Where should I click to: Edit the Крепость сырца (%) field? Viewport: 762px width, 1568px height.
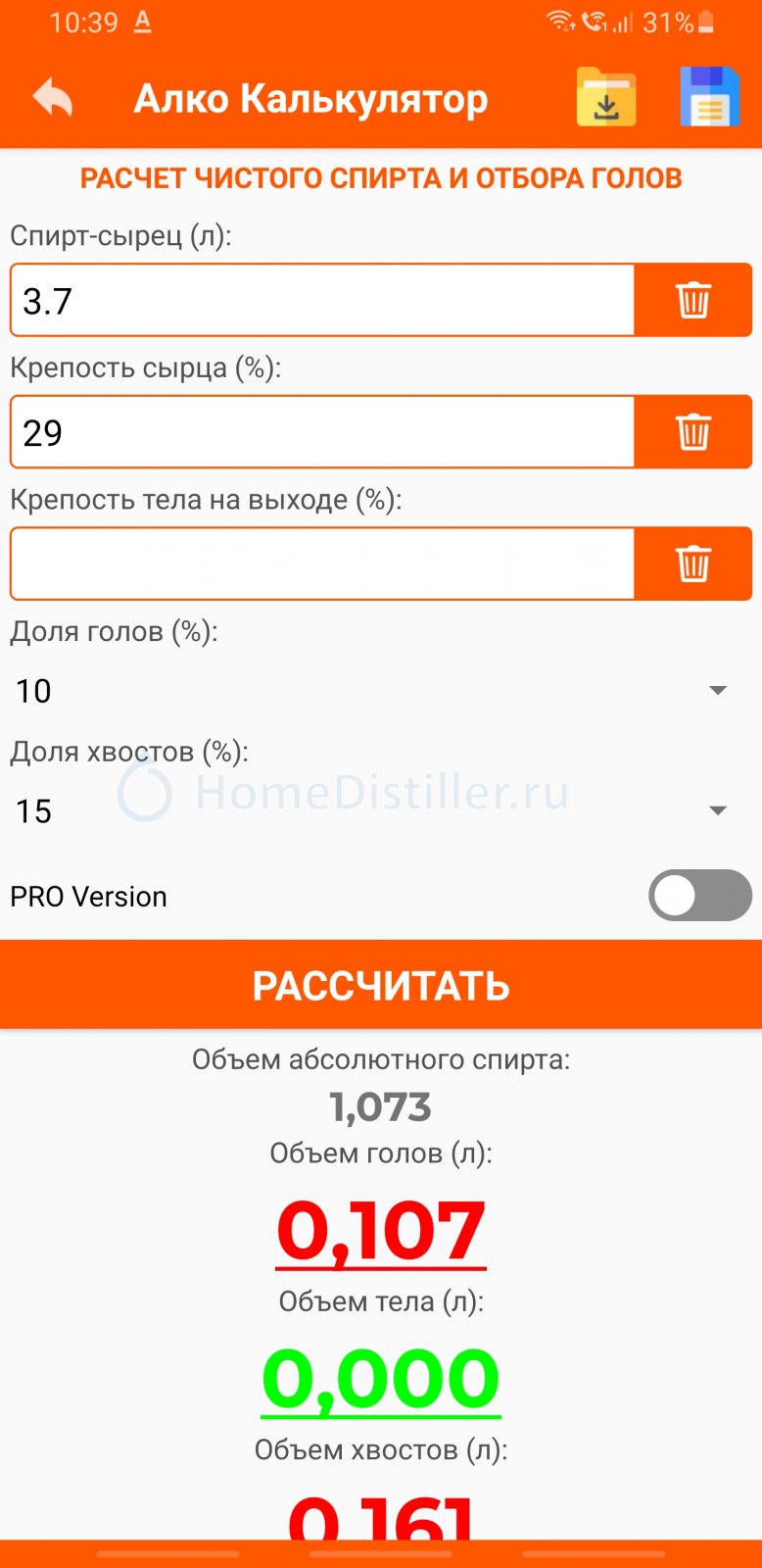[x=323, y=432]
